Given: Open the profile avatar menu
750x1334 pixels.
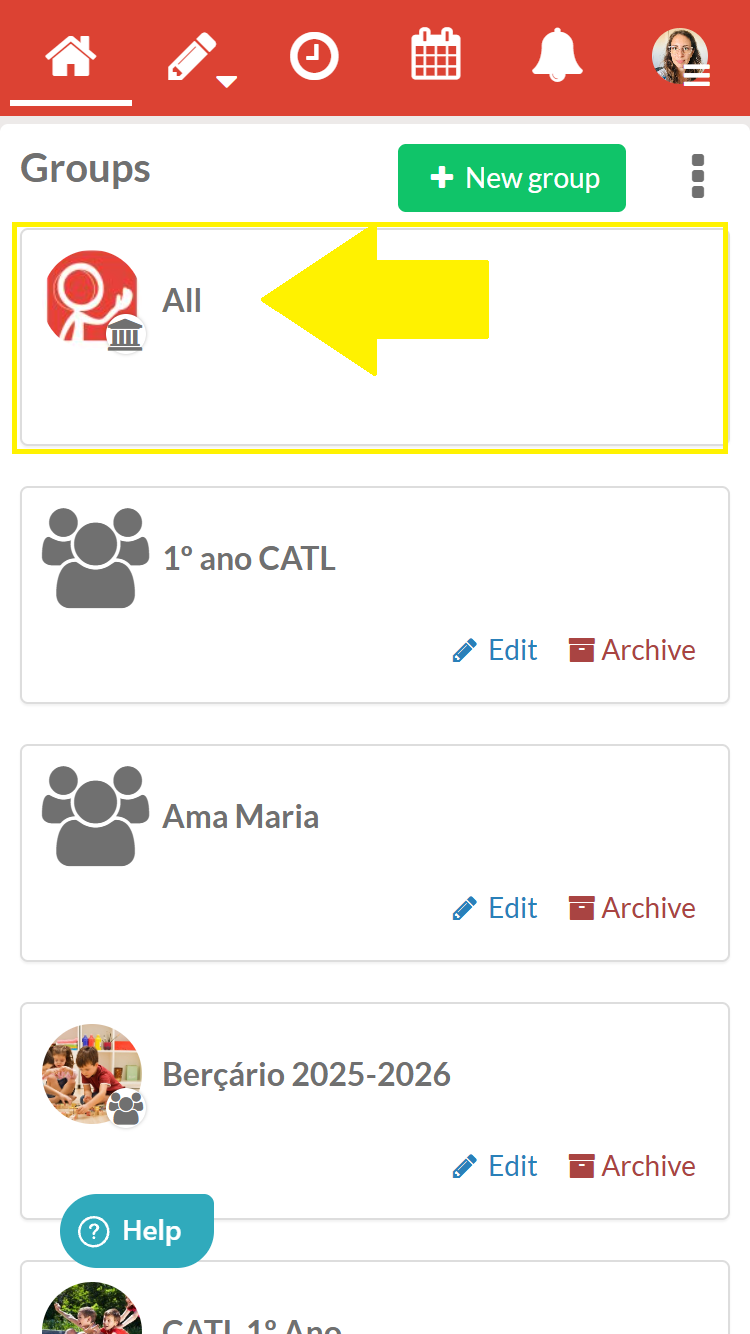Looking at the screenshot, I should coord(681,57).
